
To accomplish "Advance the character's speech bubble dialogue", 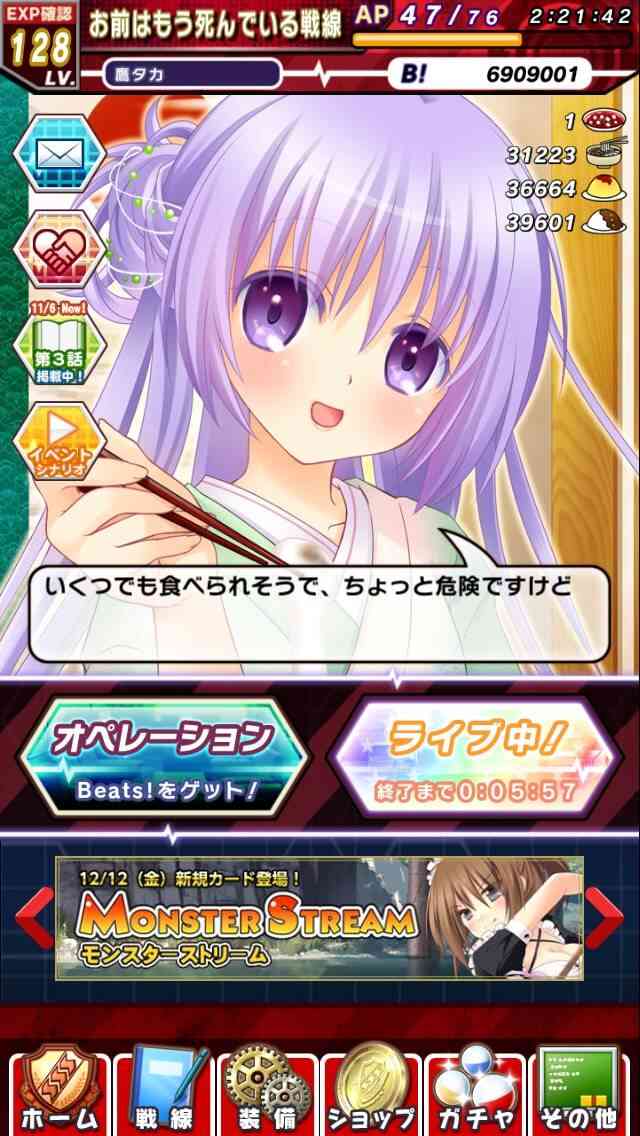I will tap(318, 613).
